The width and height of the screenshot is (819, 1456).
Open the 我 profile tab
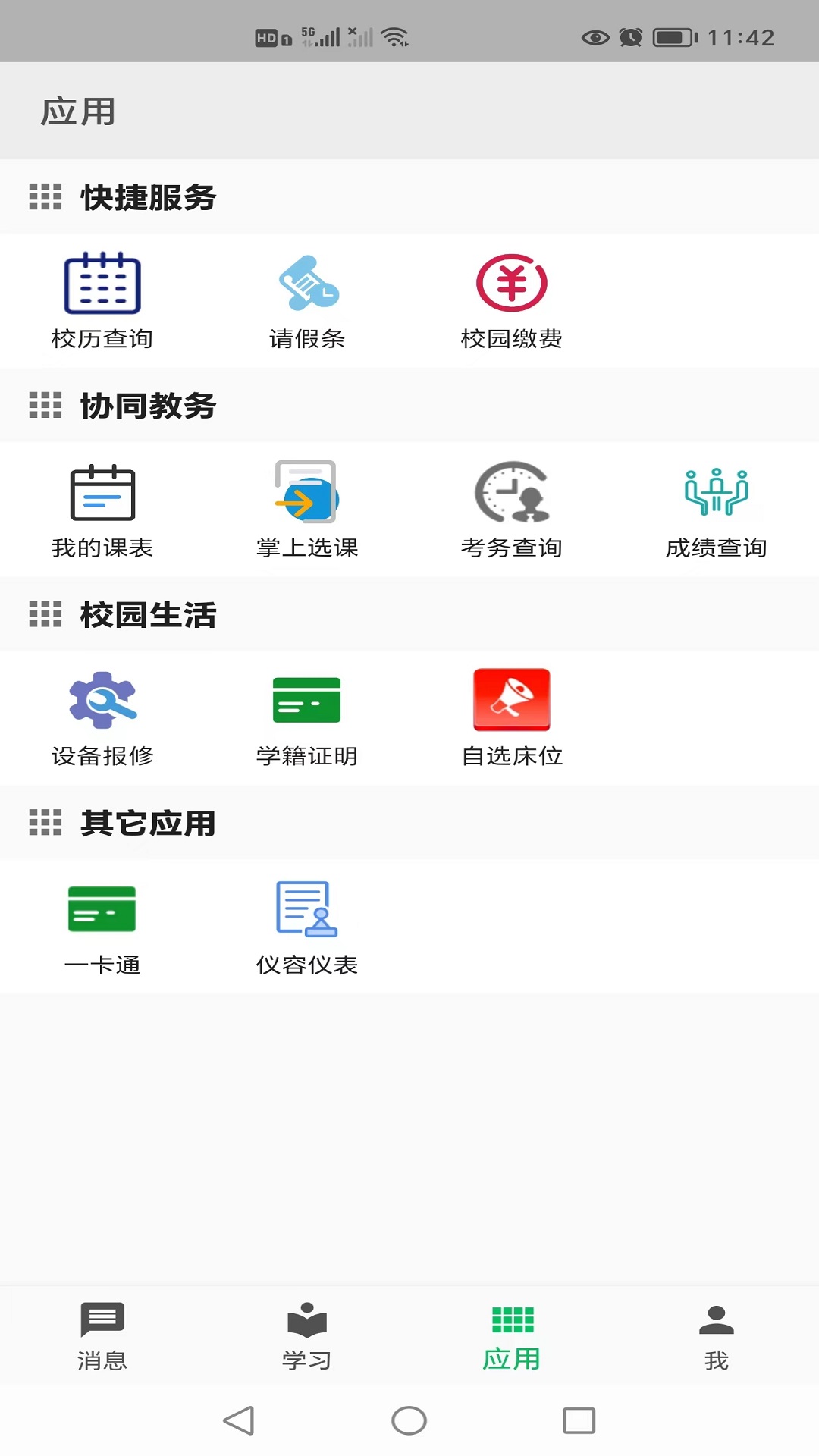coord(715,1338)
